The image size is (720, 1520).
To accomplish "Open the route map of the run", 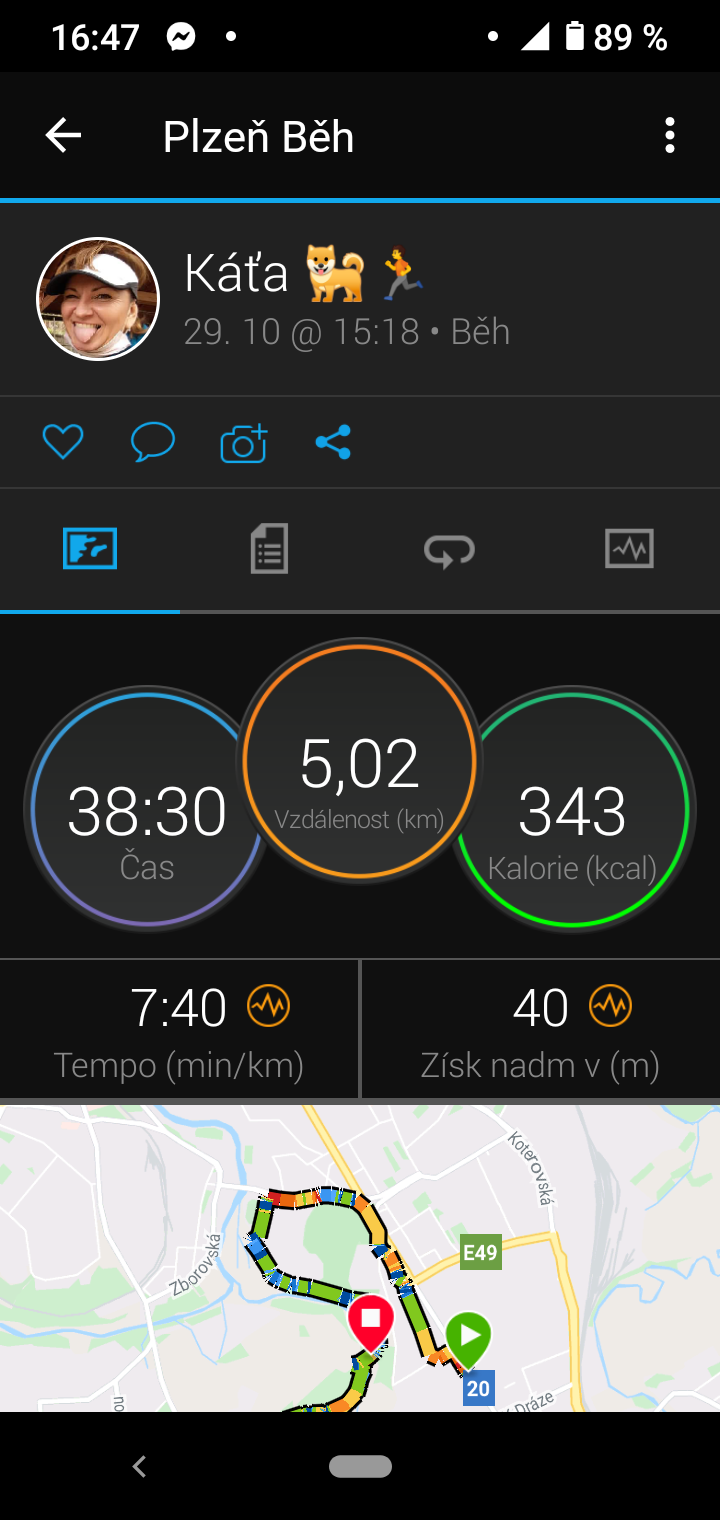I will point(360,1258).
